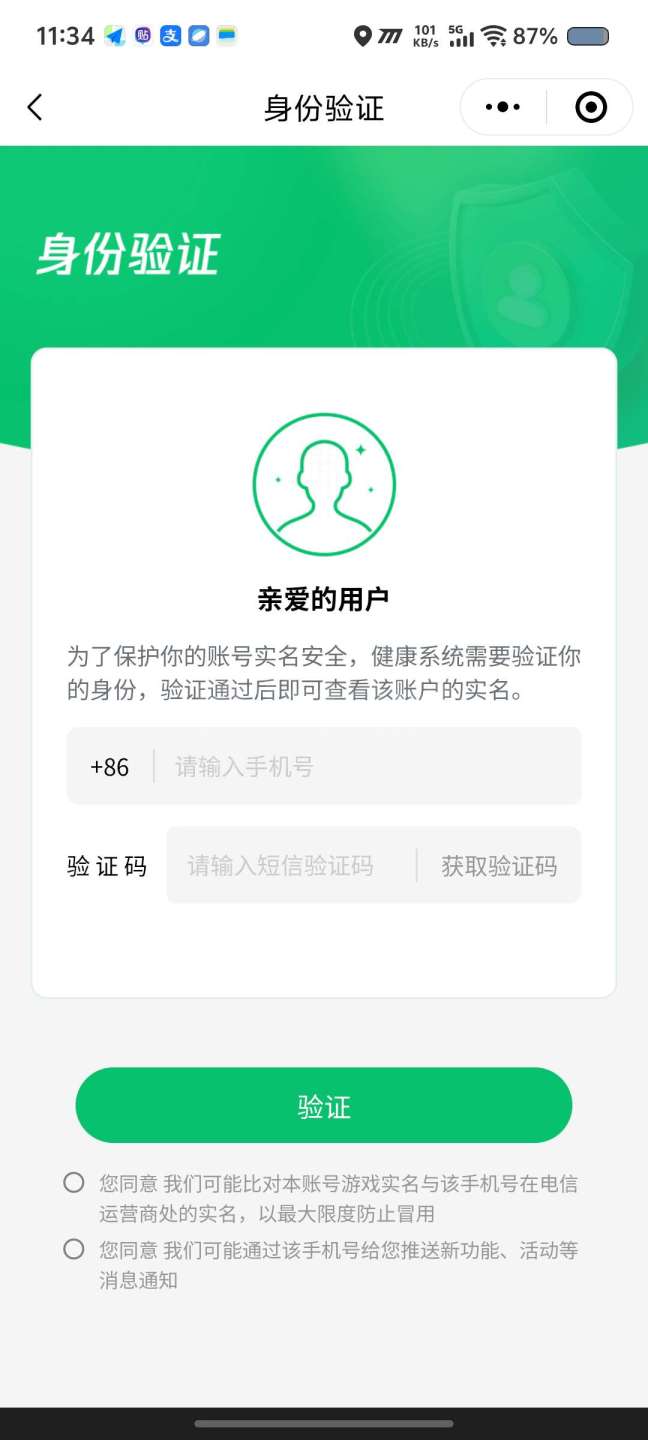
Task: Close the mini program with the circle icon
Action: (x=591, y=107)
